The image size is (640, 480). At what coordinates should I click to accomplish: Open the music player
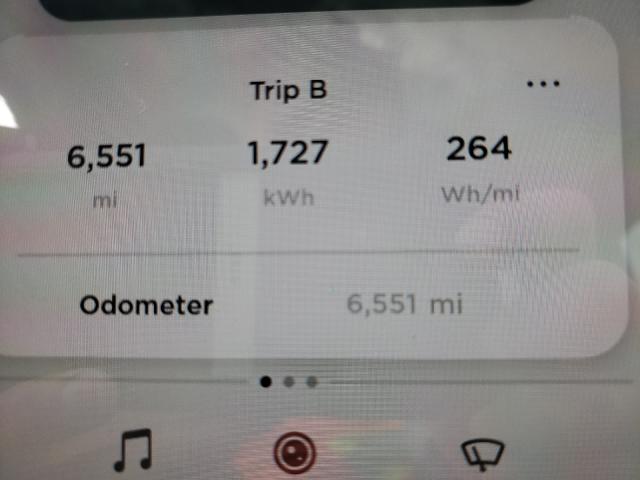131,451
